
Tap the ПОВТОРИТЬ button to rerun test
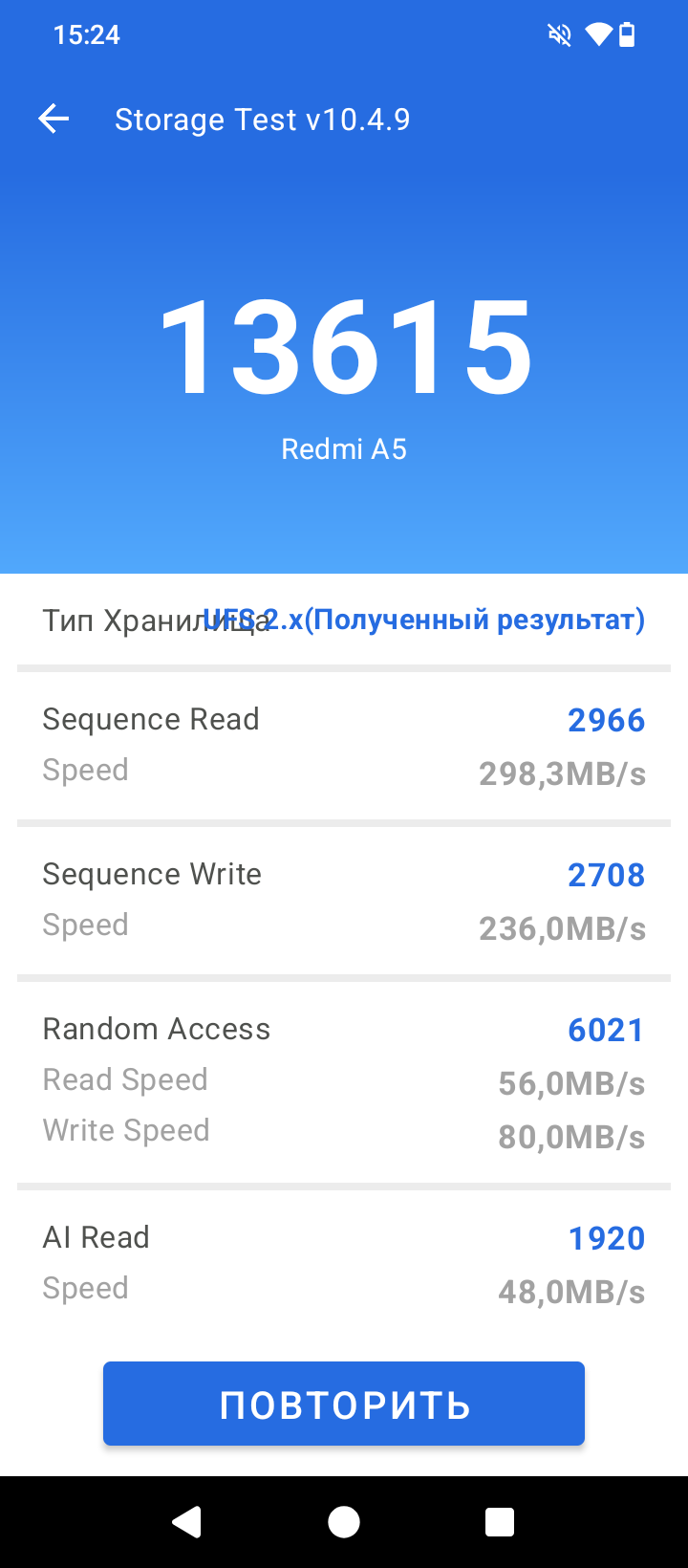344,1404
